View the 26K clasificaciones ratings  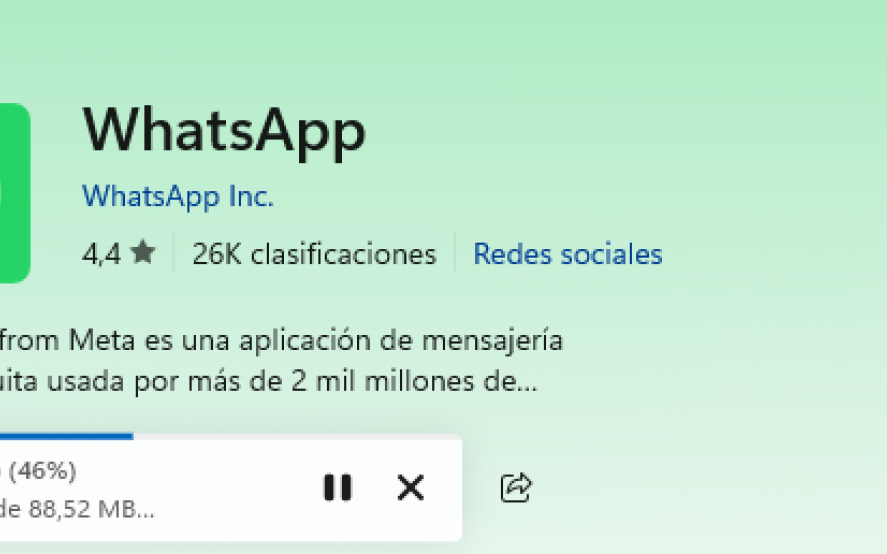314,254
